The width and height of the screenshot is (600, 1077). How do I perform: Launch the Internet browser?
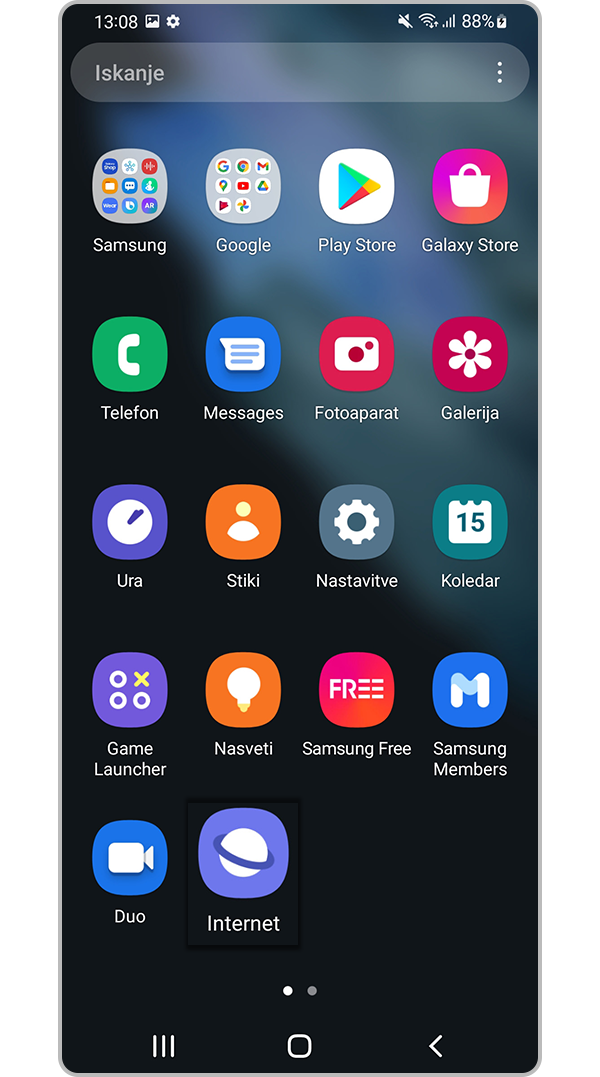coord(243,857)
